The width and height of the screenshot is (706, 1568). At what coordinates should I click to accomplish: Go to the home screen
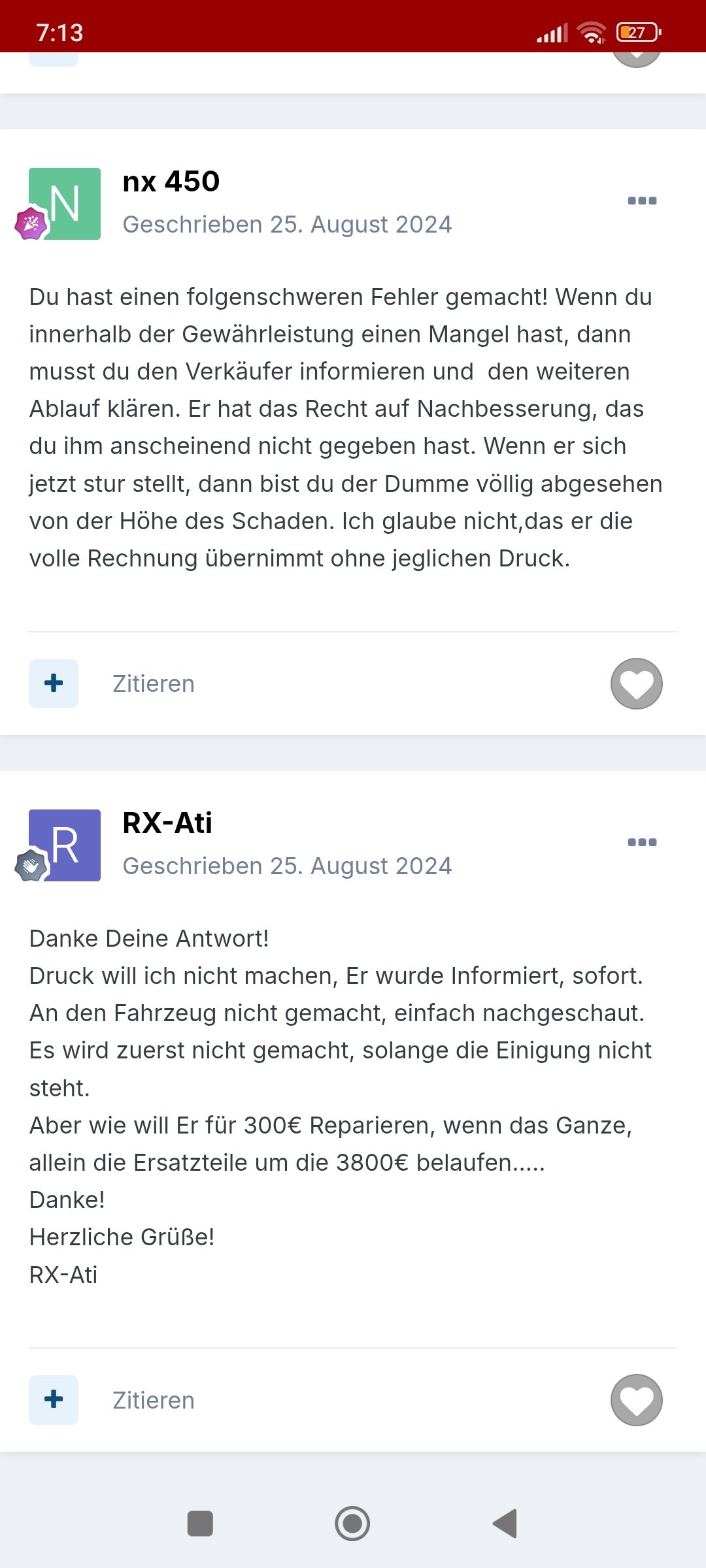352,1524
